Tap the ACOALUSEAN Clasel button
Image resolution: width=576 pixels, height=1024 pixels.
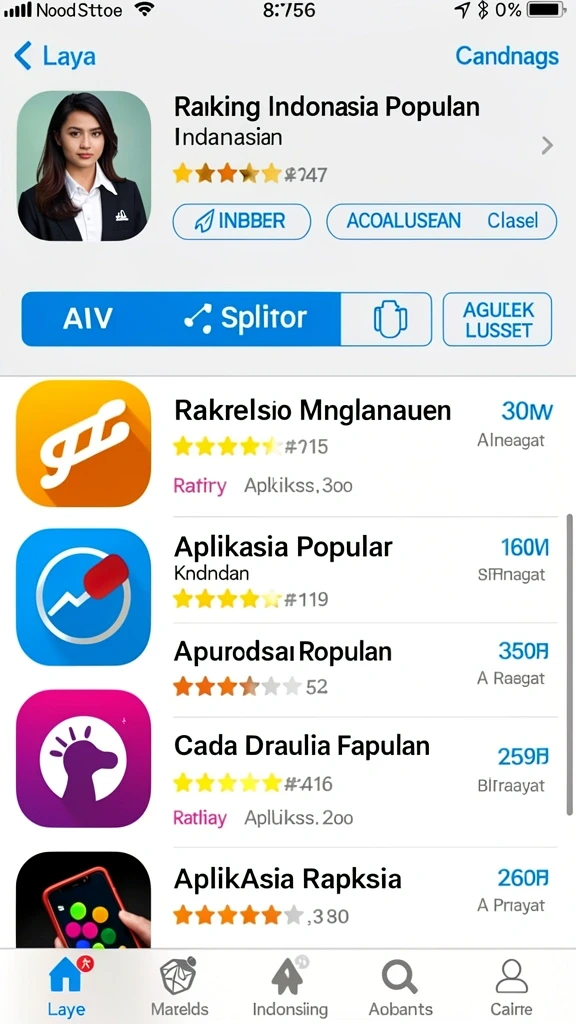tap(441, 221)
